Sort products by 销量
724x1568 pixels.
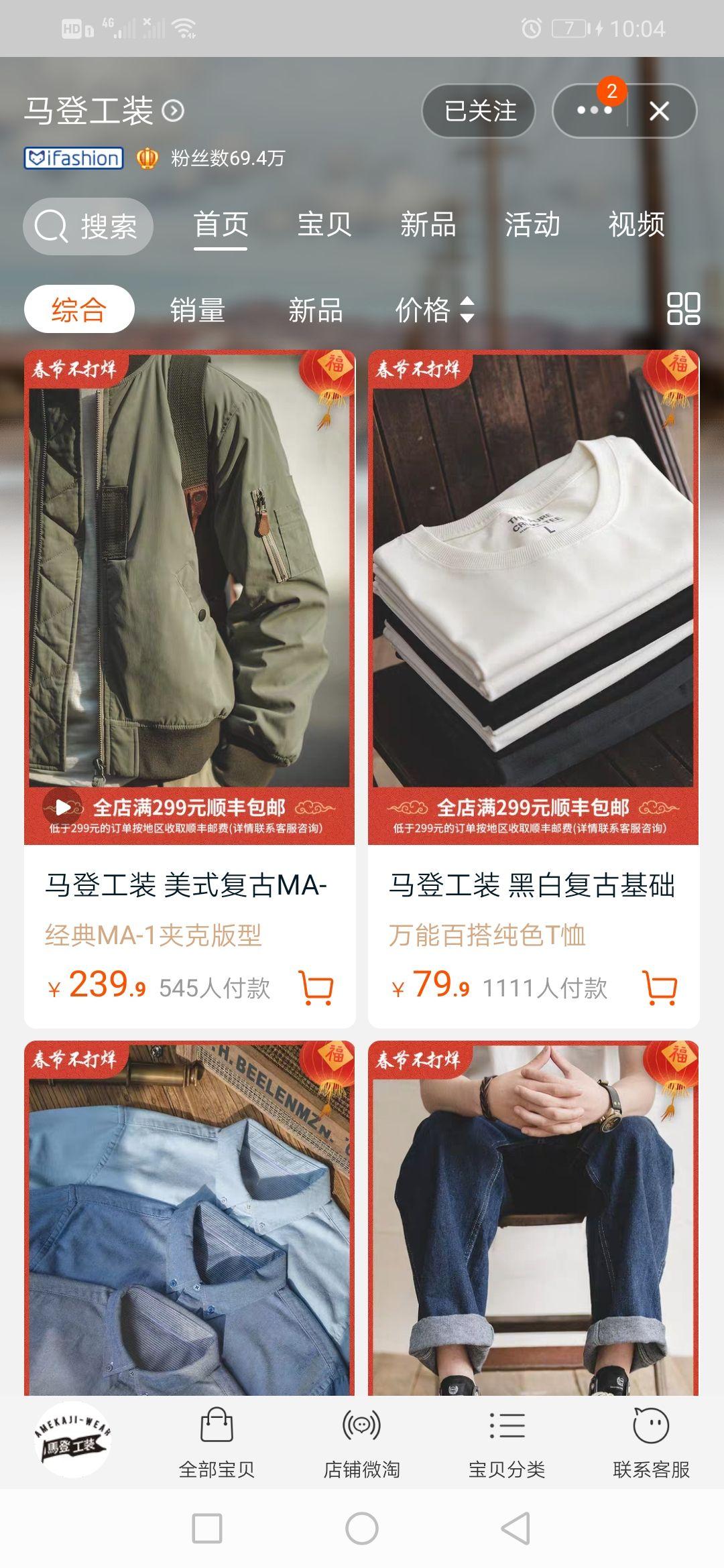point(197,310)
